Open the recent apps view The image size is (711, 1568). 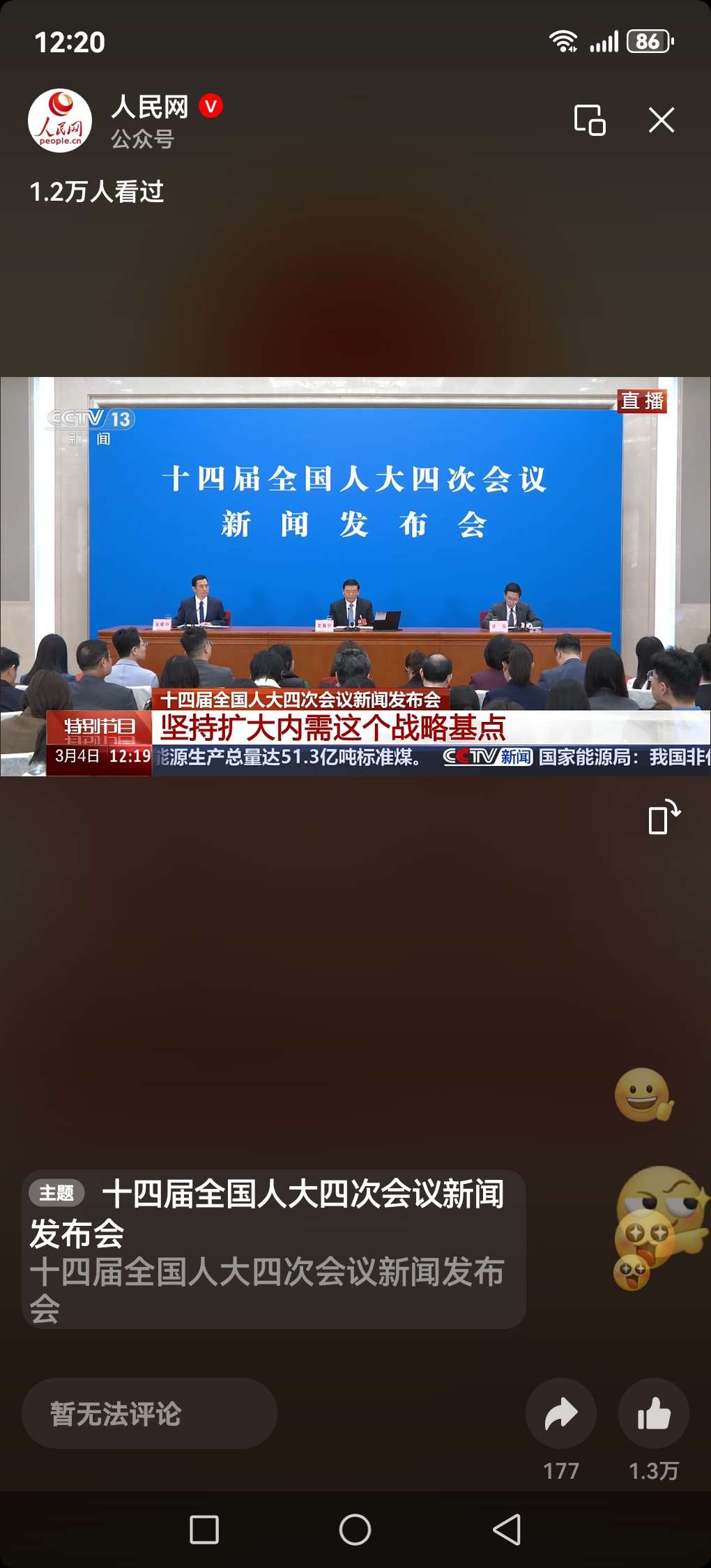click(204, 1530)
